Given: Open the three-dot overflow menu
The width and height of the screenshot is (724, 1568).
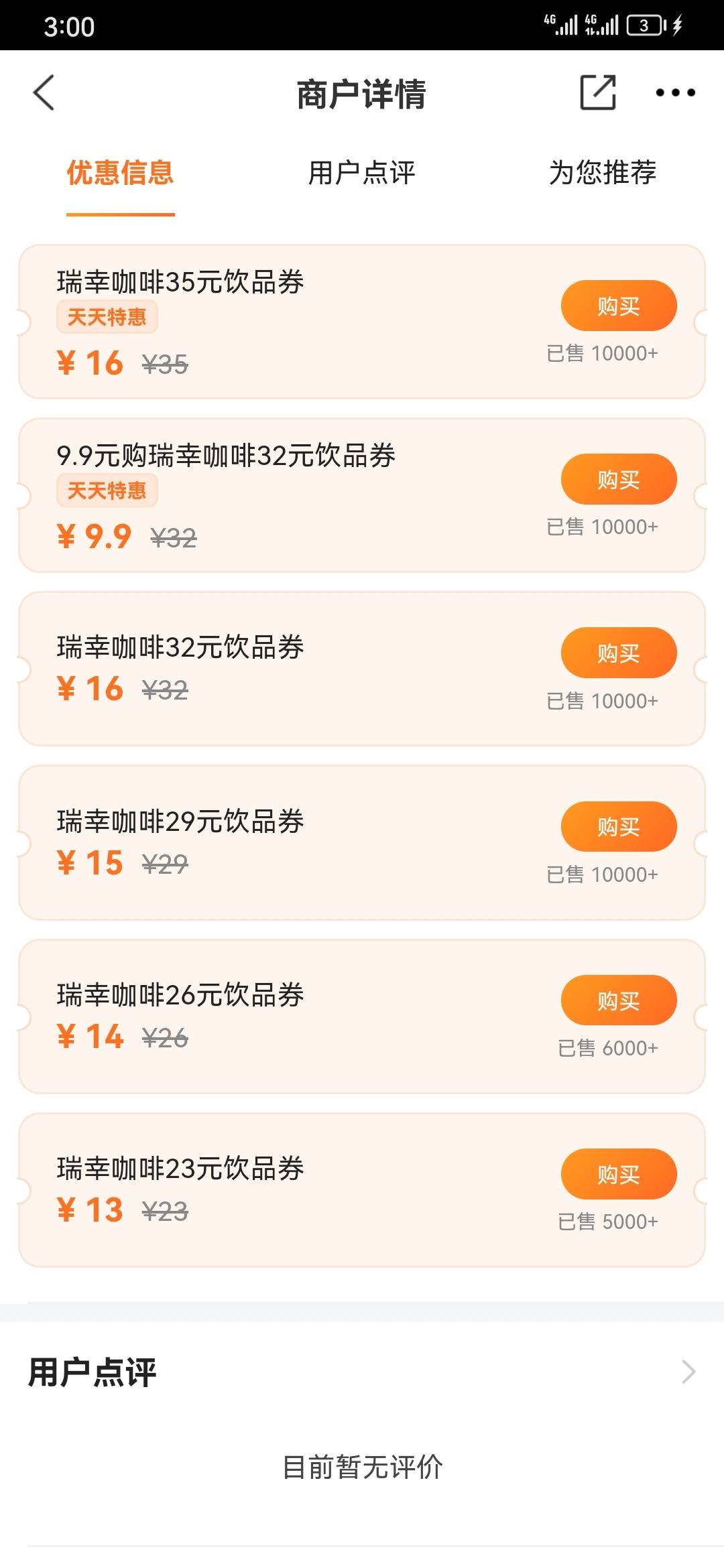Looking at the screenshot, I should point(675,92).
